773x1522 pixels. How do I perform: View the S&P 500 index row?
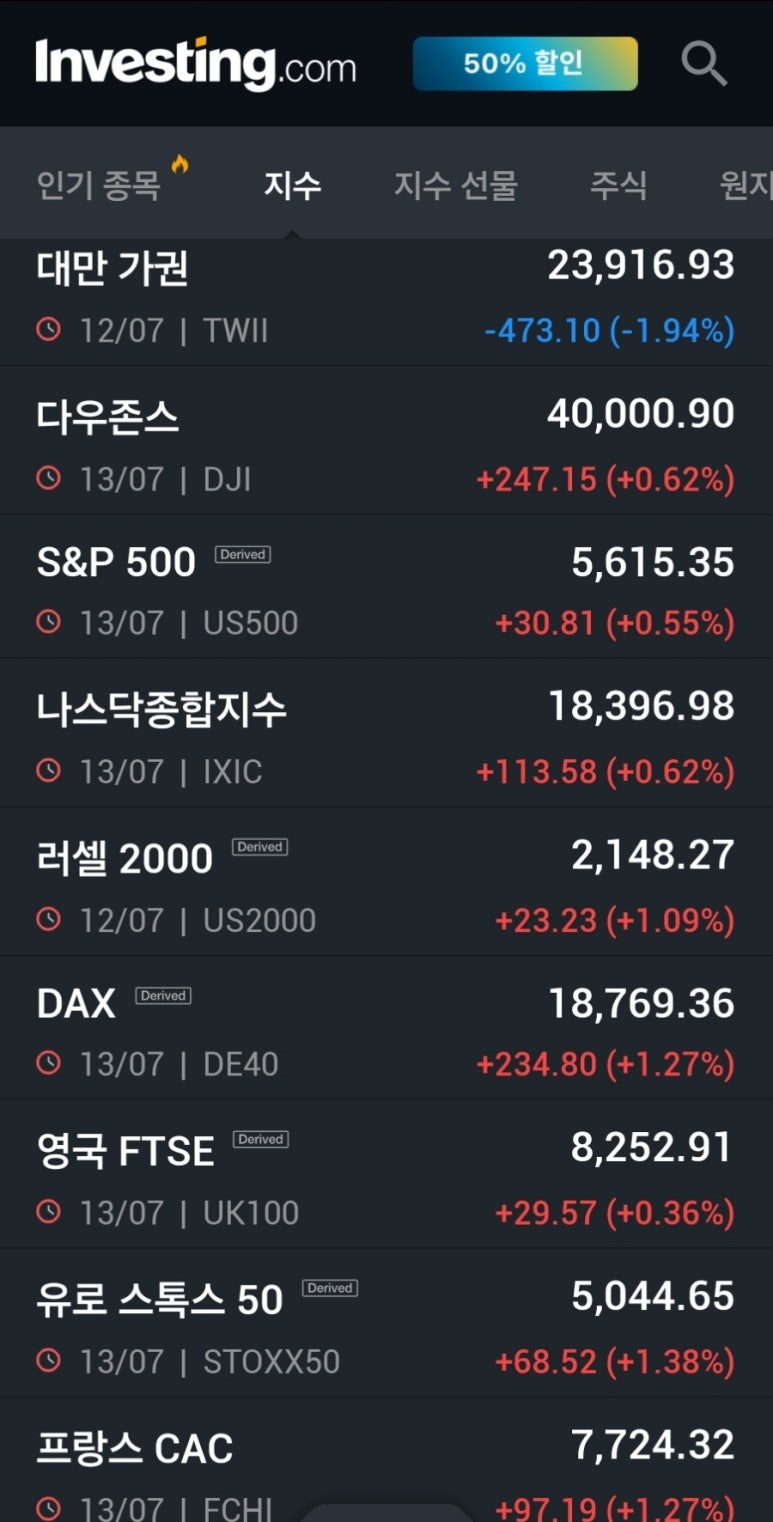click(386, 586)
